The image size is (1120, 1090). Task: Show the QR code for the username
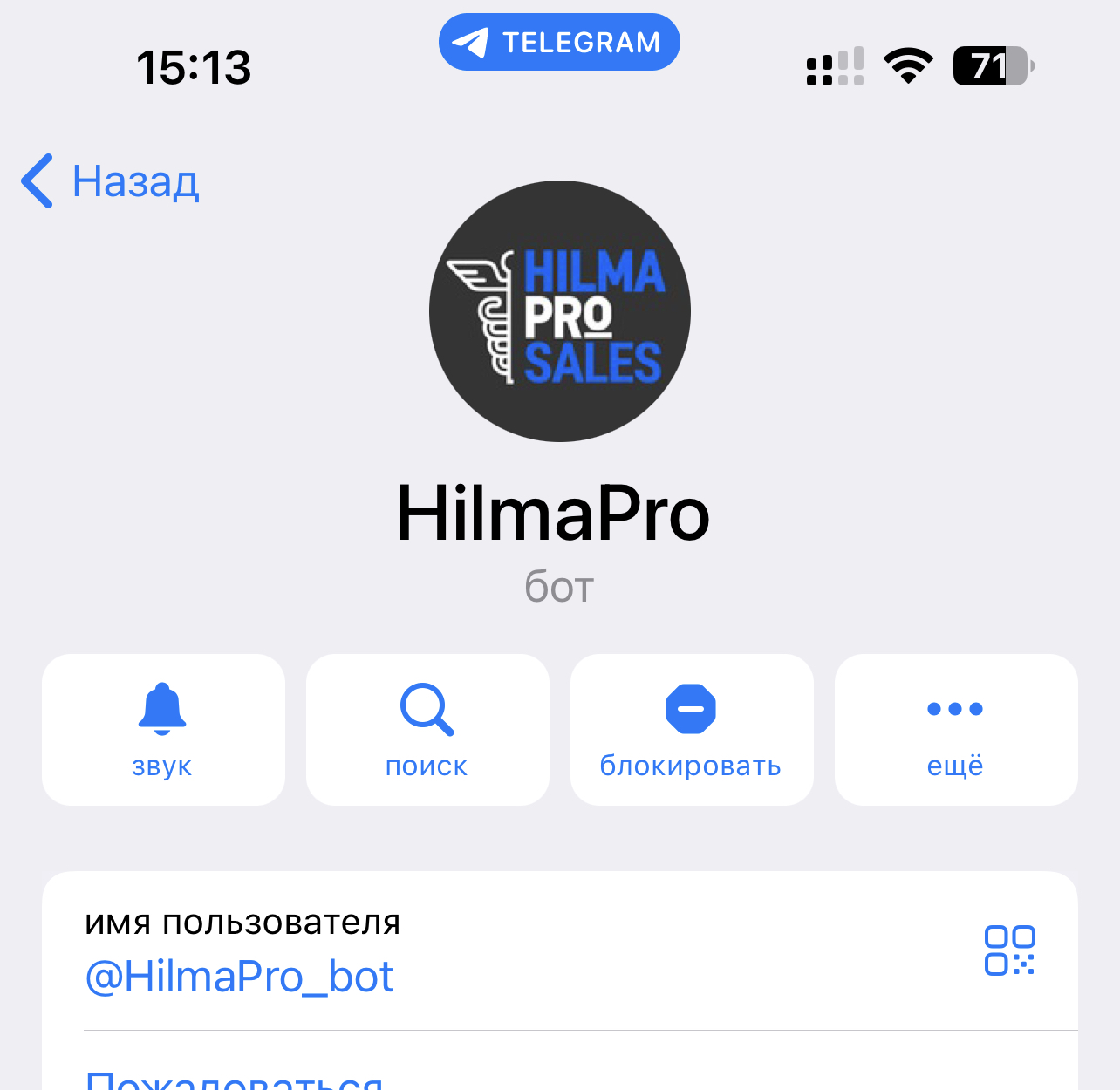point(1009,950)
